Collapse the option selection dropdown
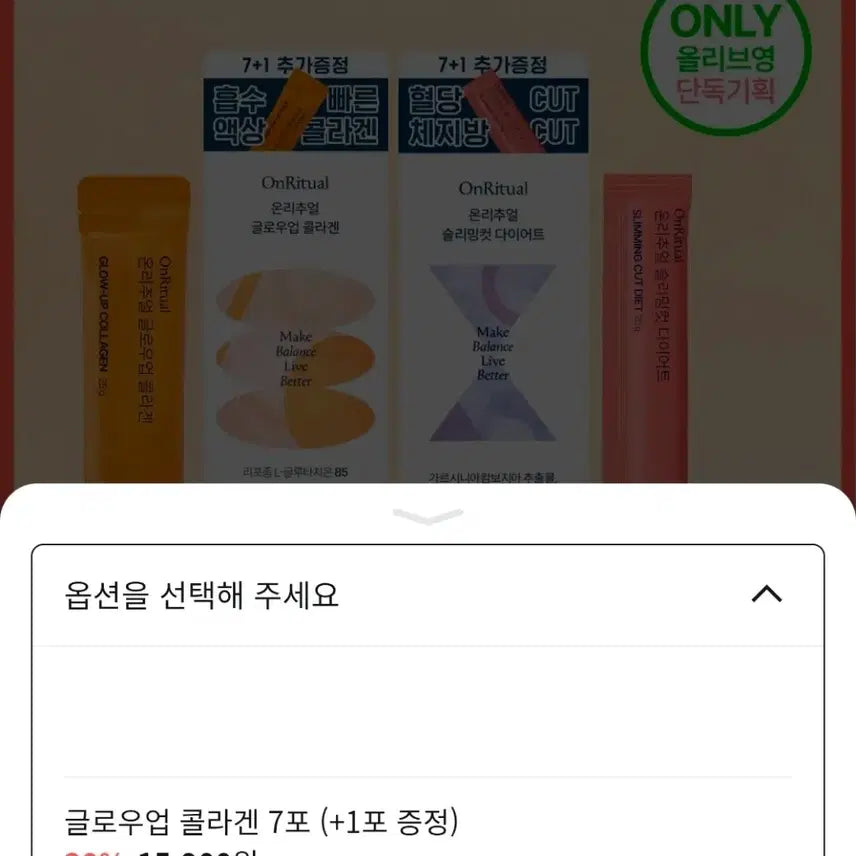The height and width of the screenshot is (856, 856). pos(766,595)
